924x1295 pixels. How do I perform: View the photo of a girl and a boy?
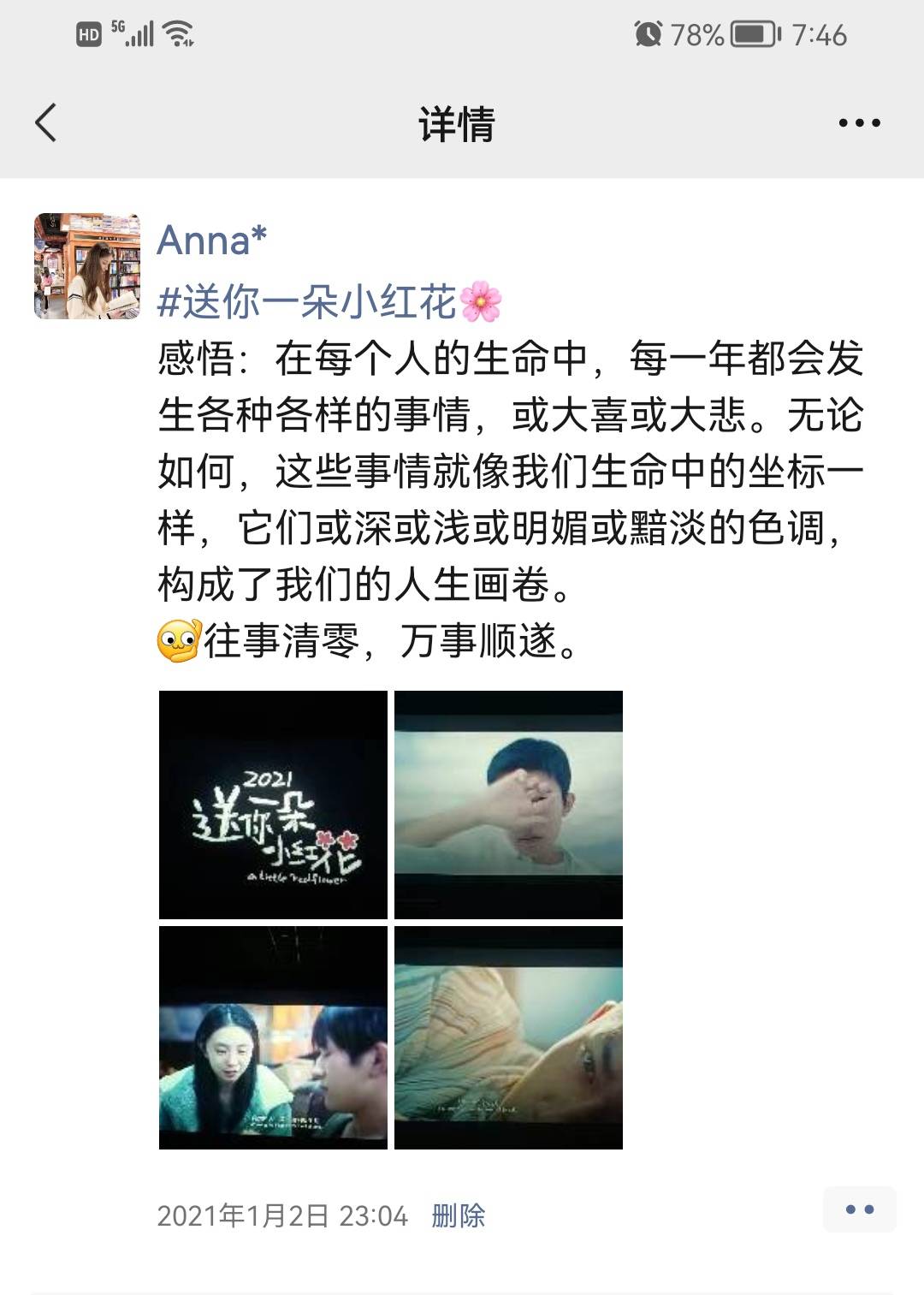(273, 1037)
